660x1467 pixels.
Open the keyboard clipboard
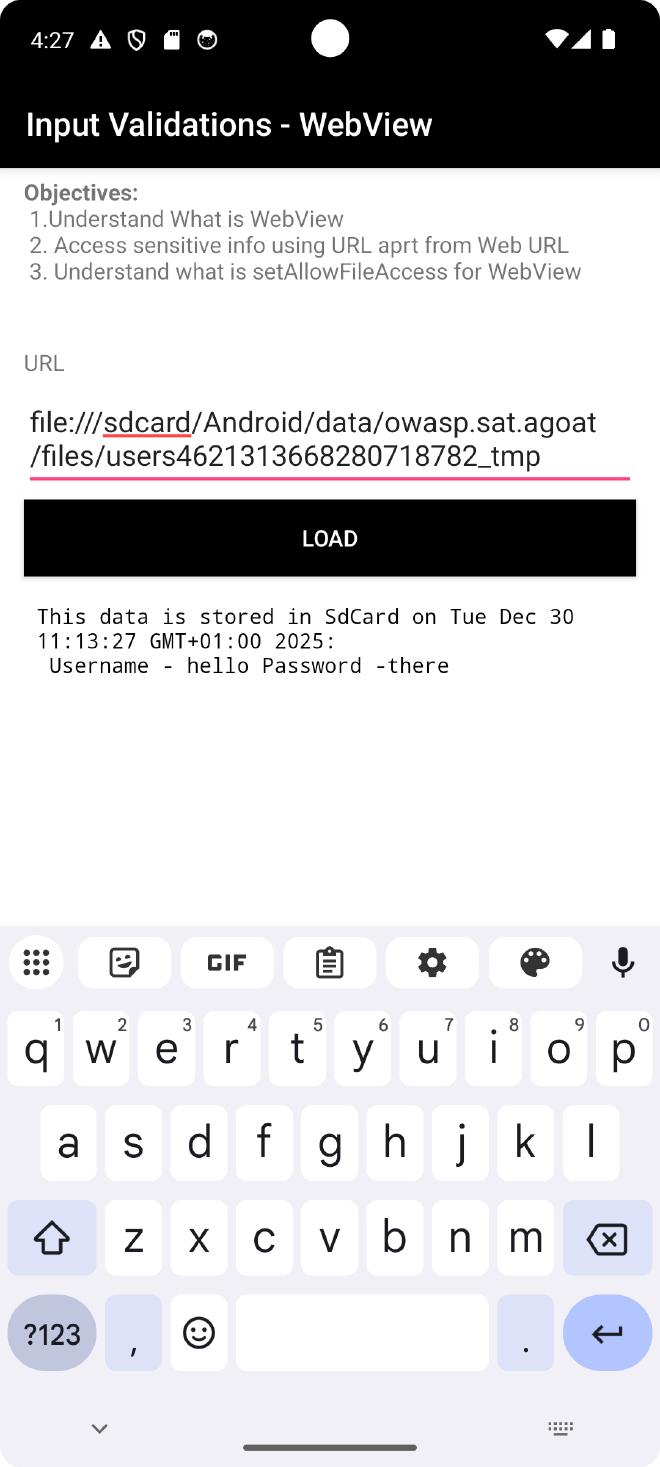point(329,963)
